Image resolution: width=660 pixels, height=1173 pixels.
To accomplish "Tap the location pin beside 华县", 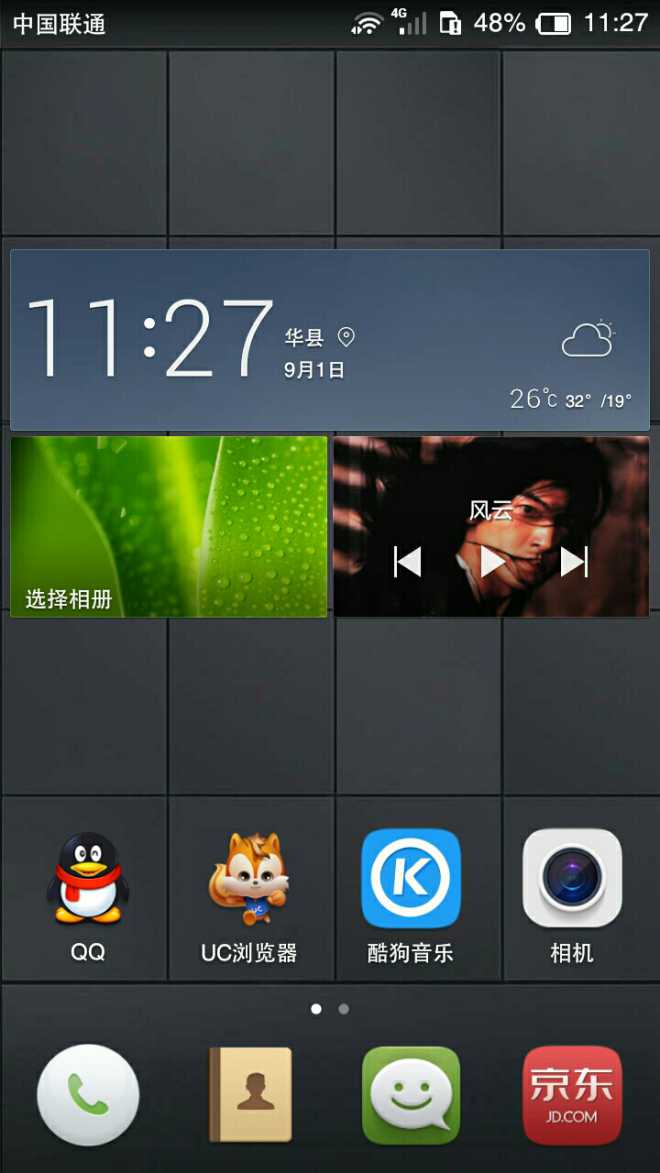I will click(347, 337).
